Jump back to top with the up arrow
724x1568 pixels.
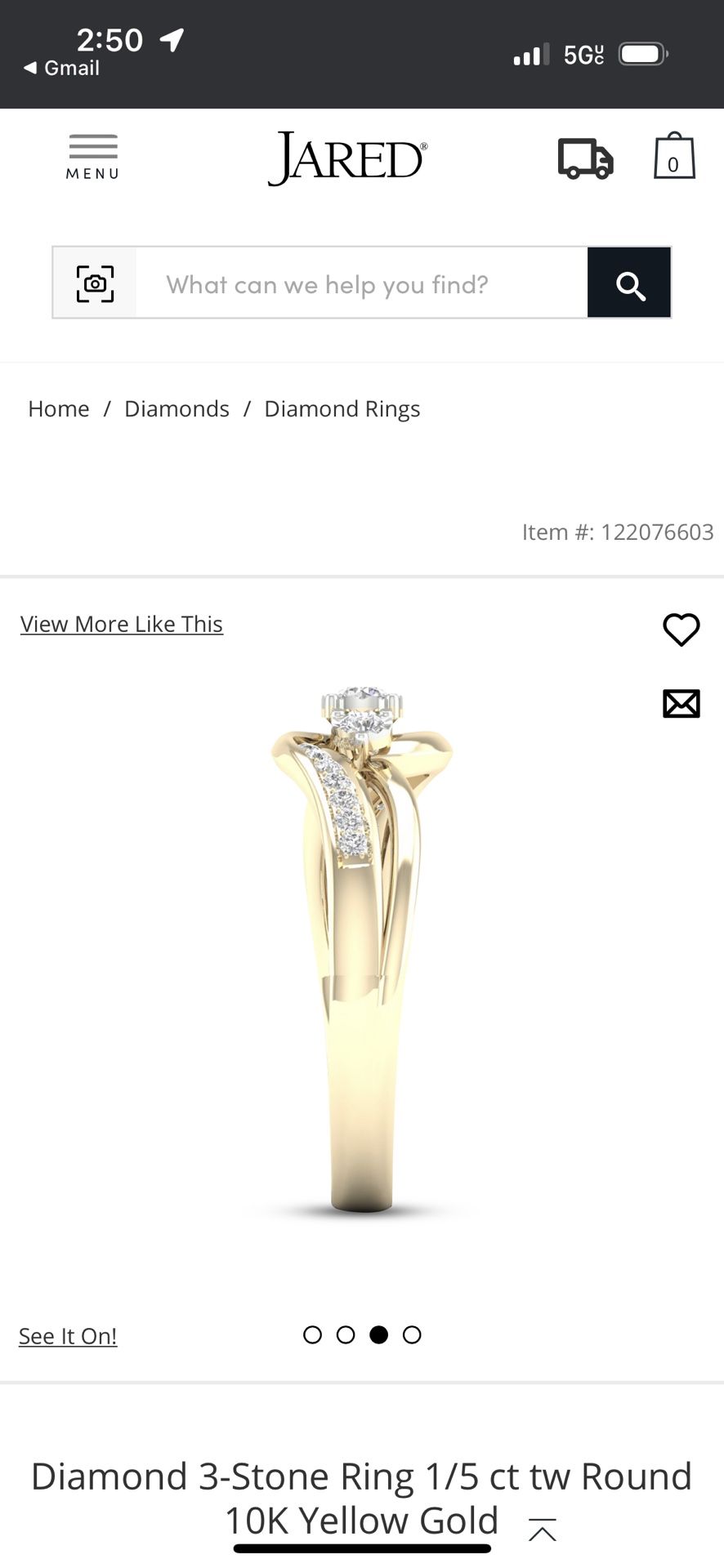[543, 1529]
